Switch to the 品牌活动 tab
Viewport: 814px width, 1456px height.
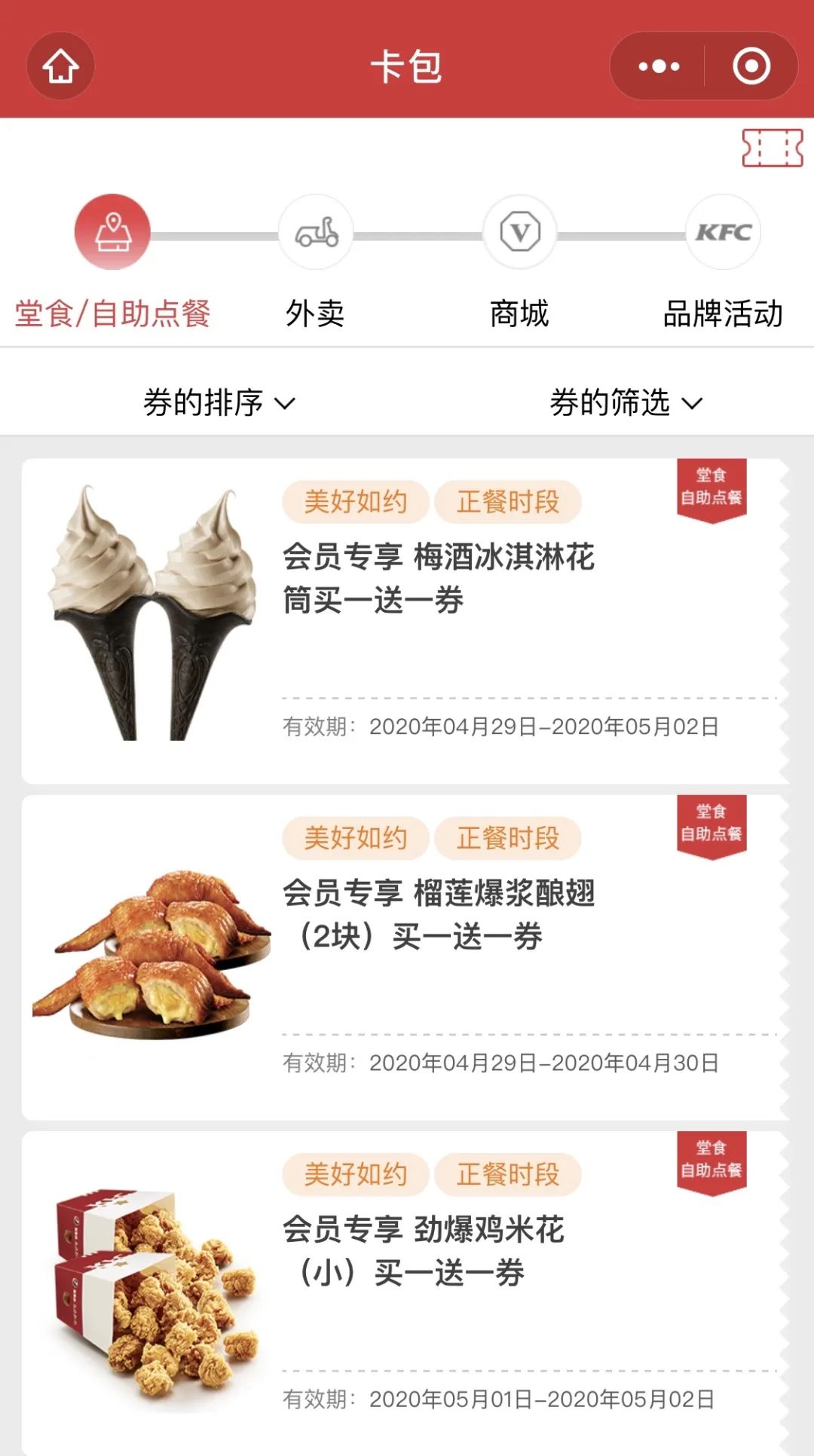(723, 262)
